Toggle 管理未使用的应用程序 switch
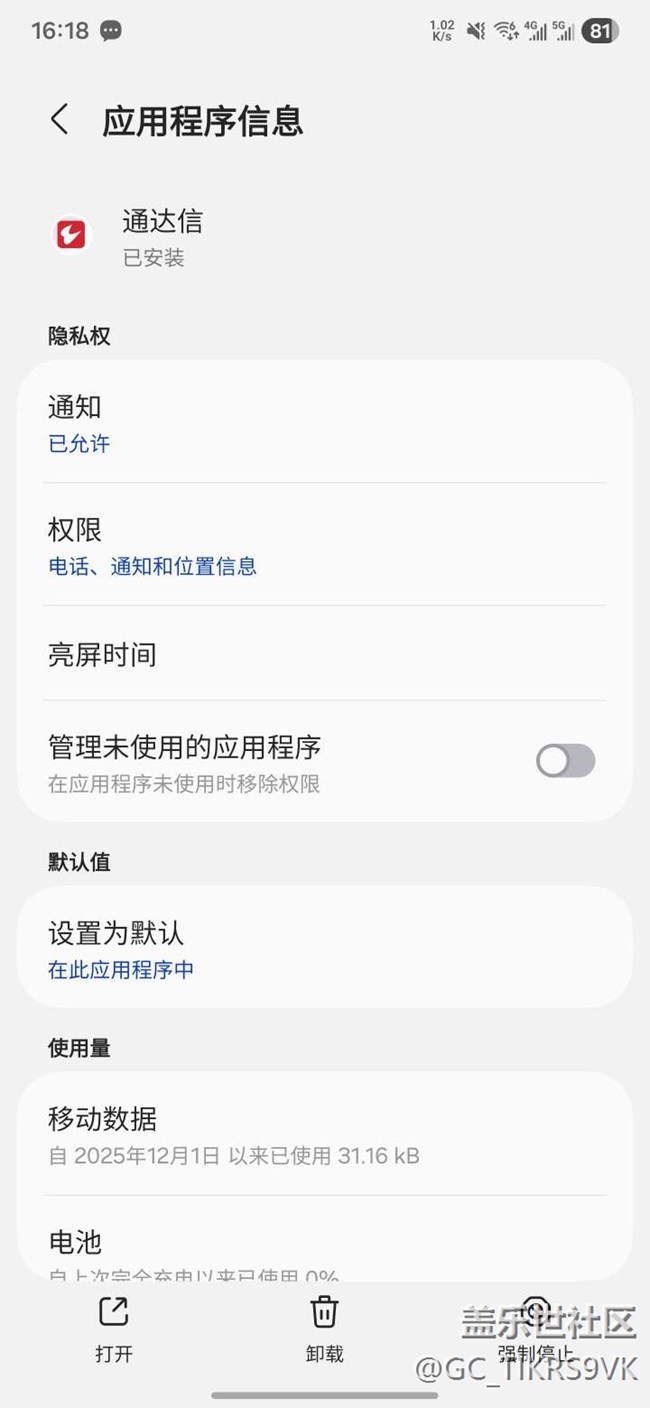The image size is (650, 1408). 565,761
